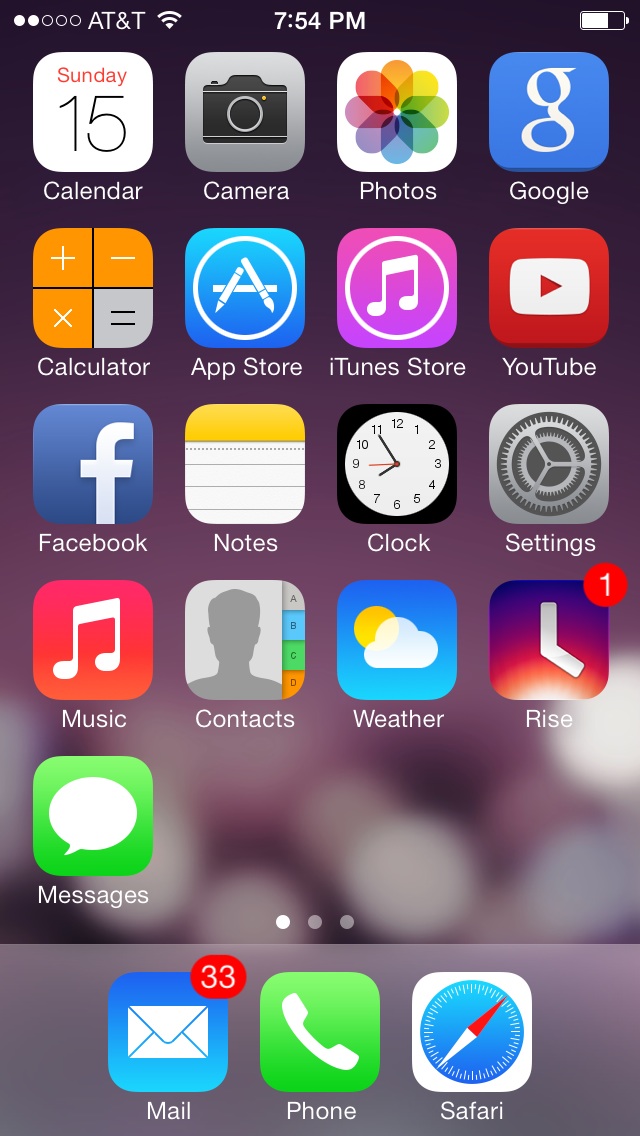This screenshot has height=1136, width=640.
Task: Open Mail with 33 unread emails
Action: pos(168,1032)
